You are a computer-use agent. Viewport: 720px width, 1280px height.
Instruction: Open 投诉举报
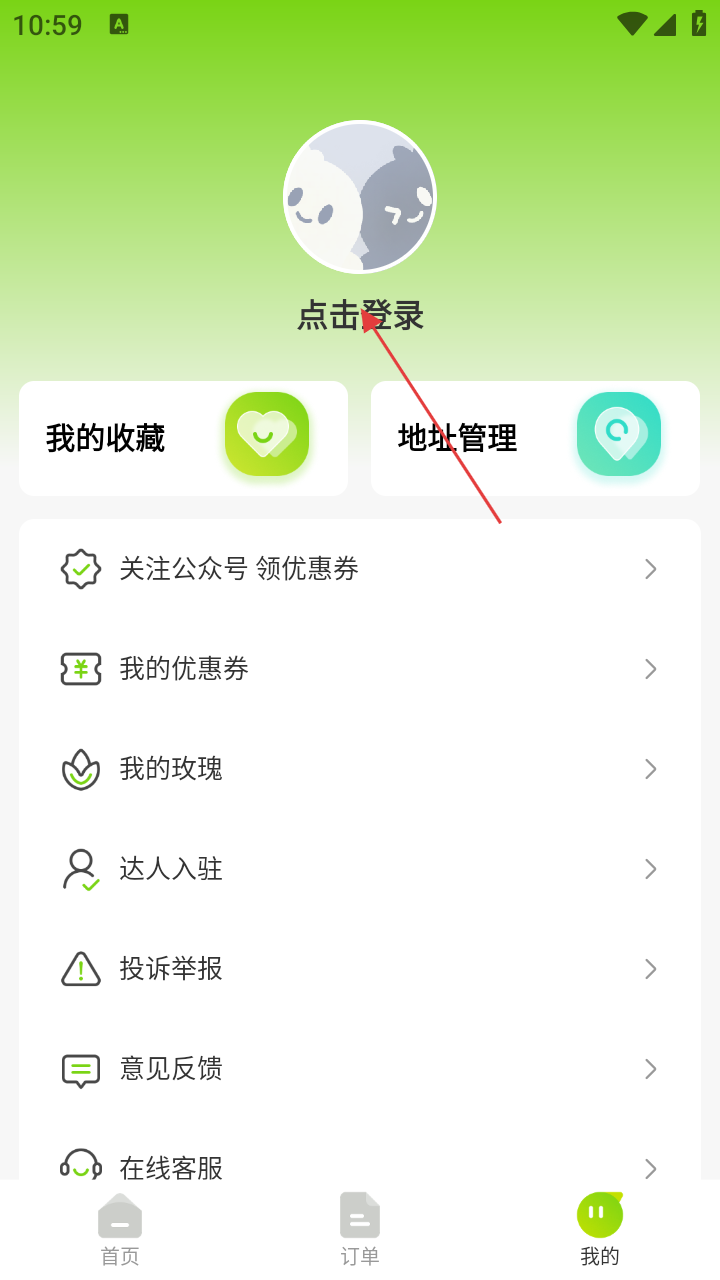(x=360, y=969)
